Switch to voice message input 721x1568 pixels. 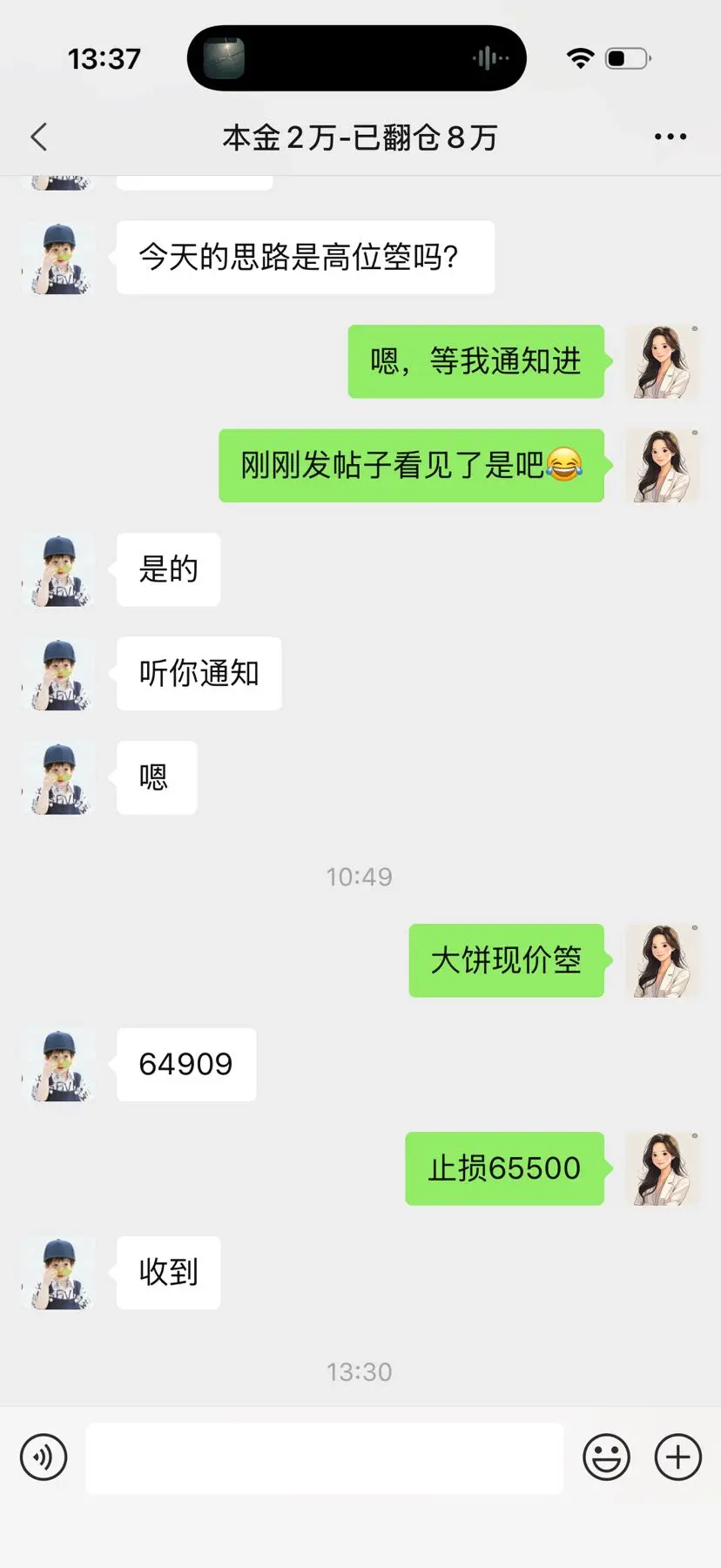point(44,1457)
